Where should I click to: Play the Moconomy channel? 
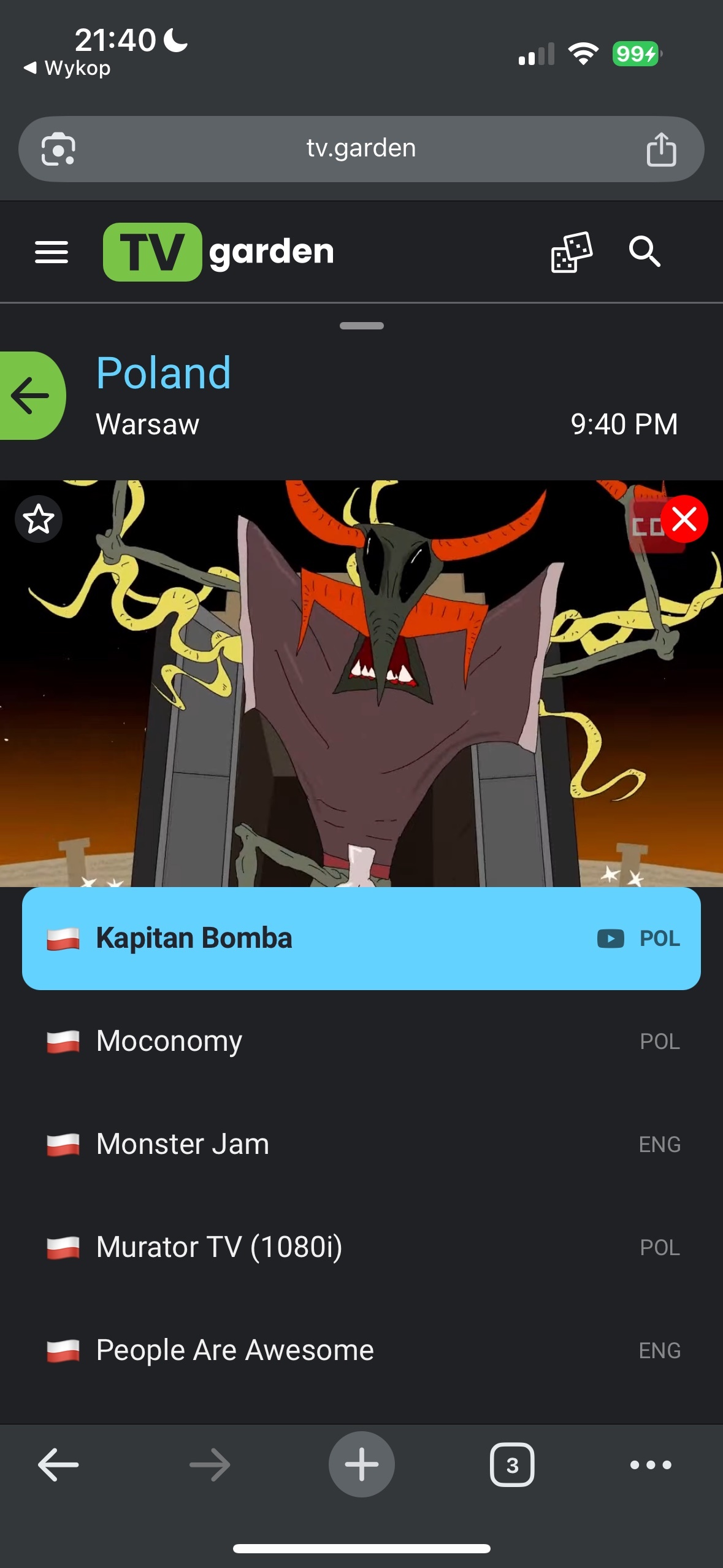click(361, 1041)
